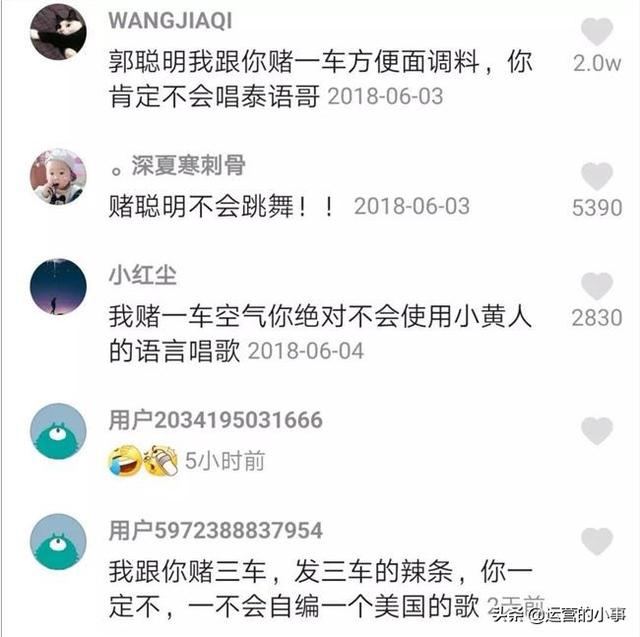Screen dimensions: 640x637
Task: View the profile picture of 深夏寒刺骨
Action: pos(58,177)
